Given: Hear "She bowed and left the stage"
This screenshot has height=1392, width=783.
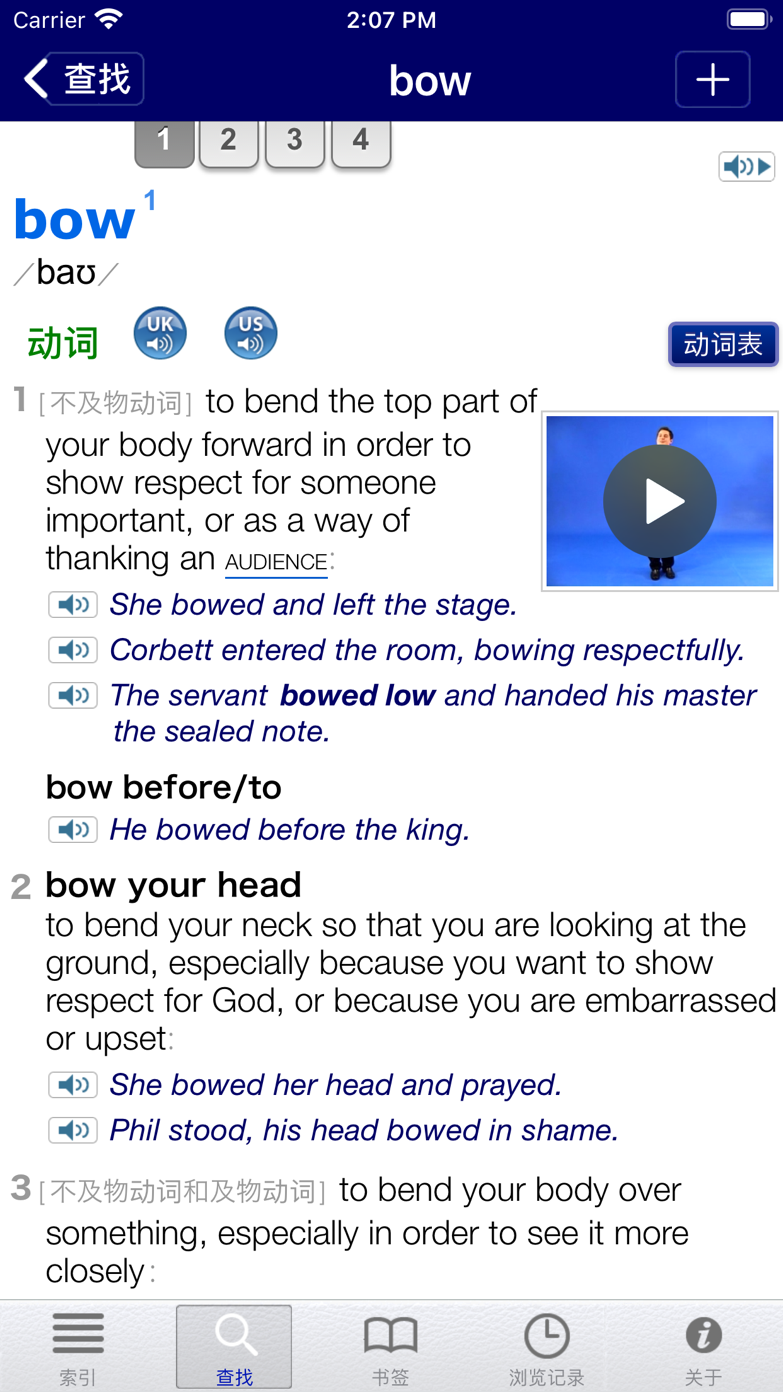Looking at the screenshot, I should (73, 604).
